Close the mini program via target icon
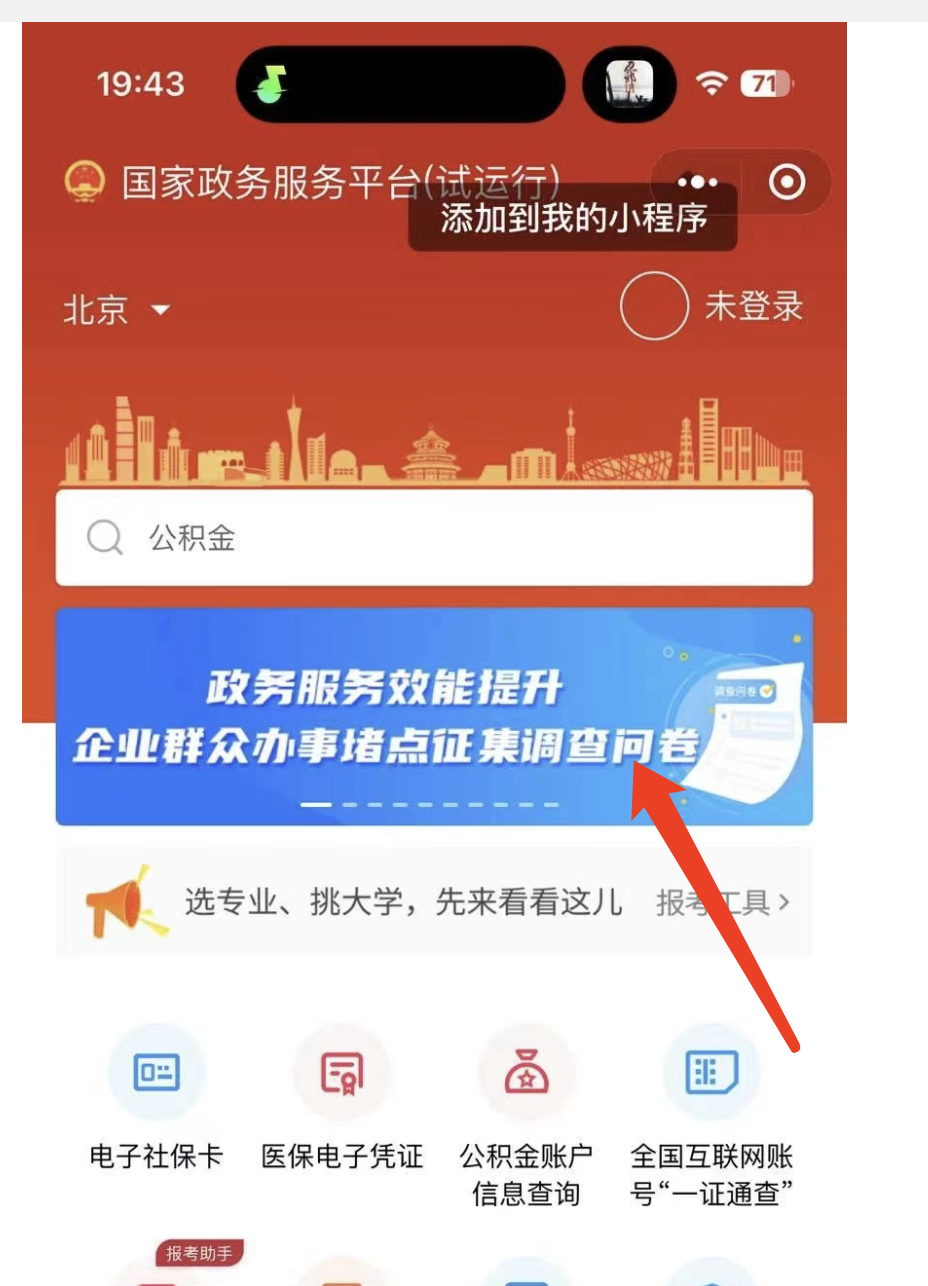Viewport: 928px width, 1286px height. click(786, 182)
